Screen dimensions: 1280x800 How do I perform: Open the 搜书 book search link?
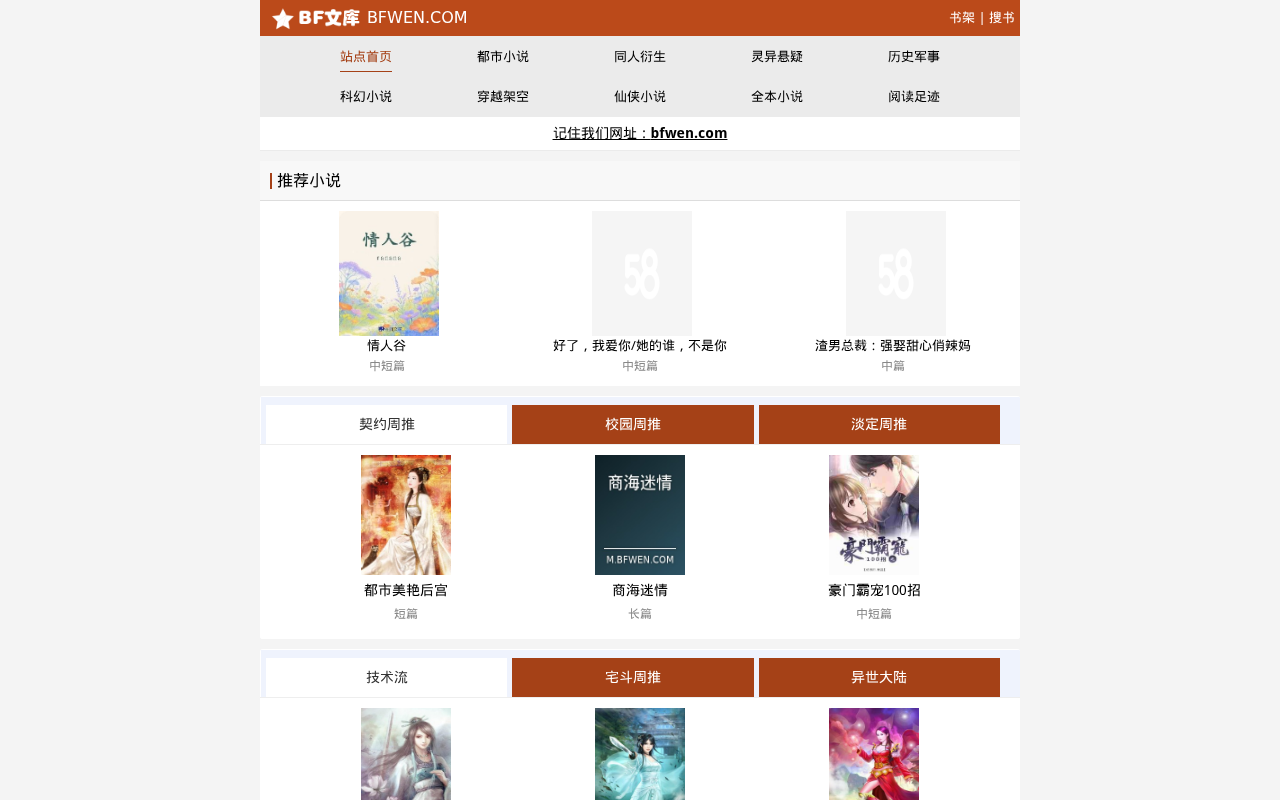1002,18
